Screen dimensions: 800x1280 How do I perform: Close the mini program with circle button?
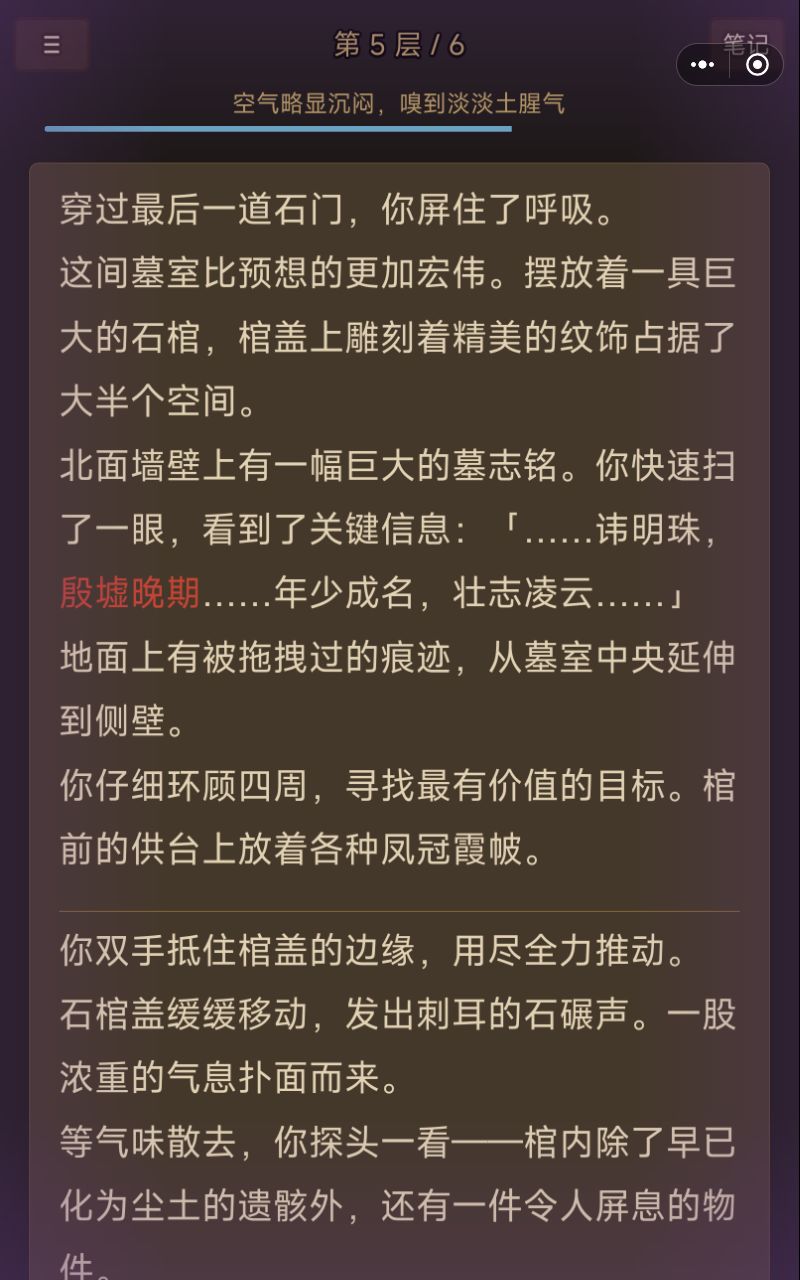click(758, 65)
